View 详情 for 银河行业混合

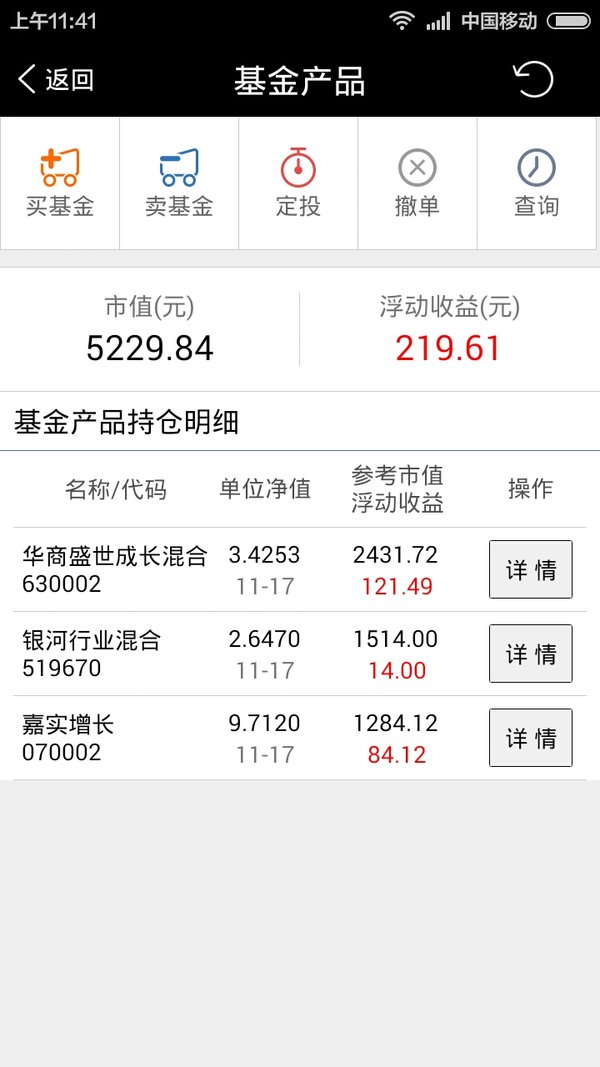[531, 654]
